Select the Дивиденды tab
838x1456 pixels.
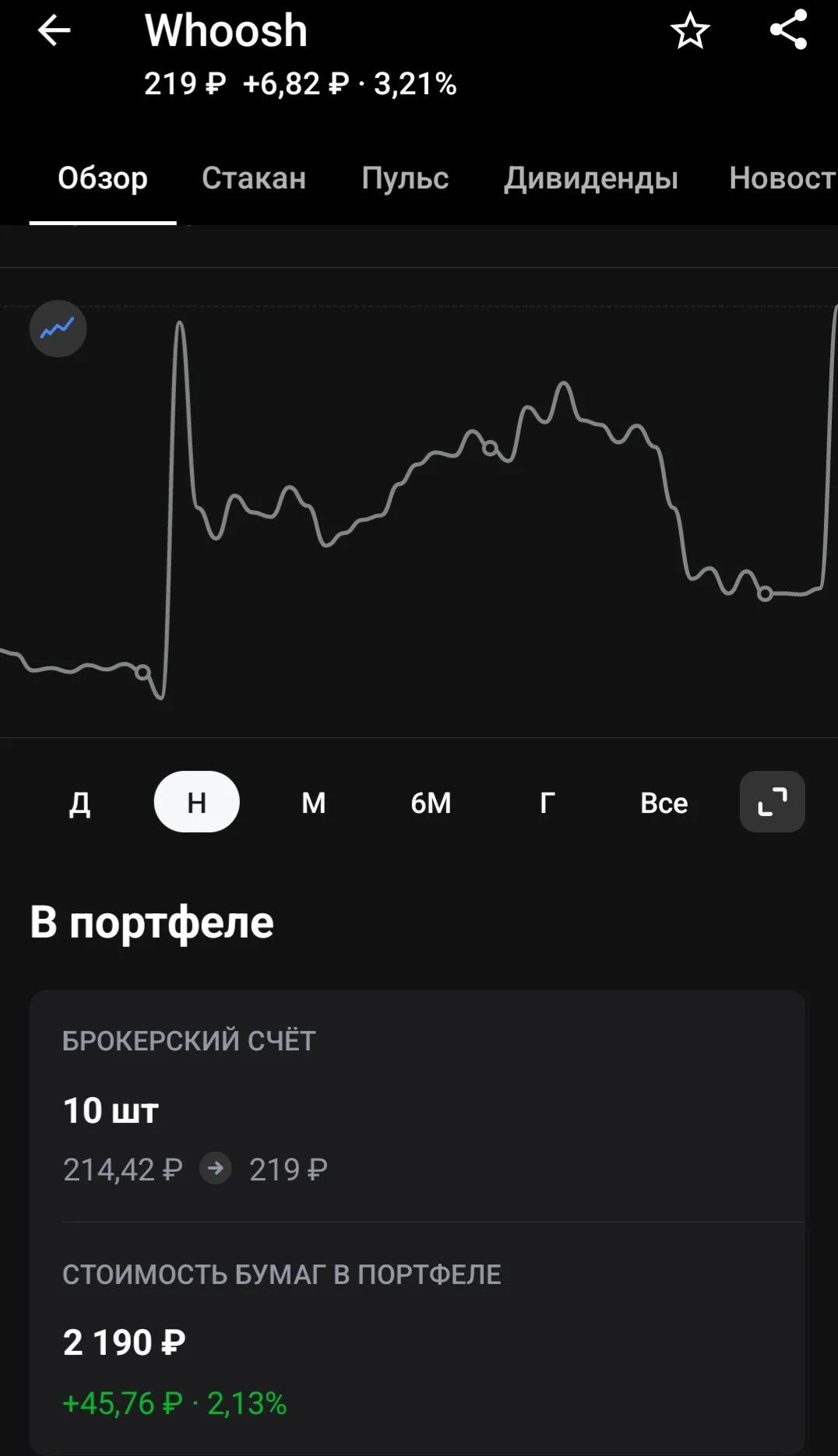pos(590,178)
